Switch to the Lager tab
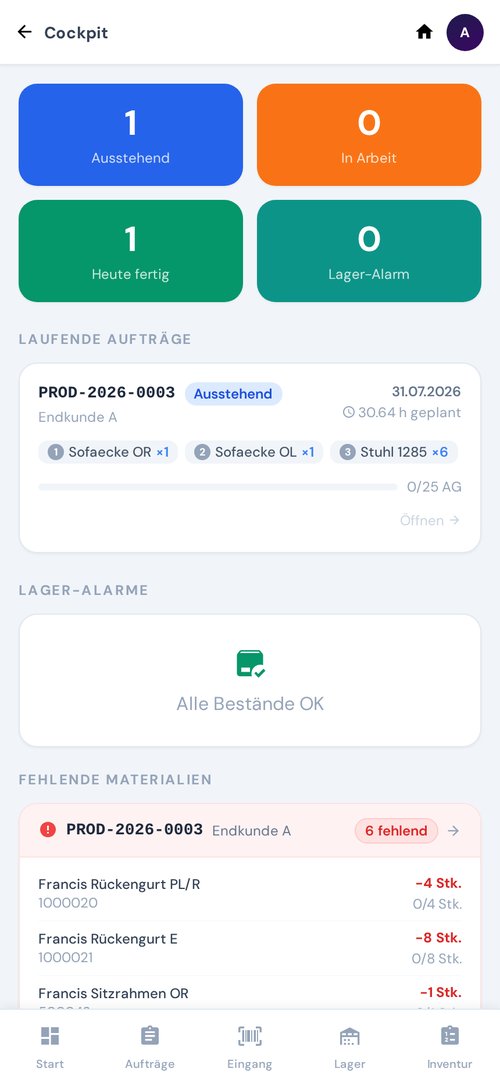 click(349, 1047)
